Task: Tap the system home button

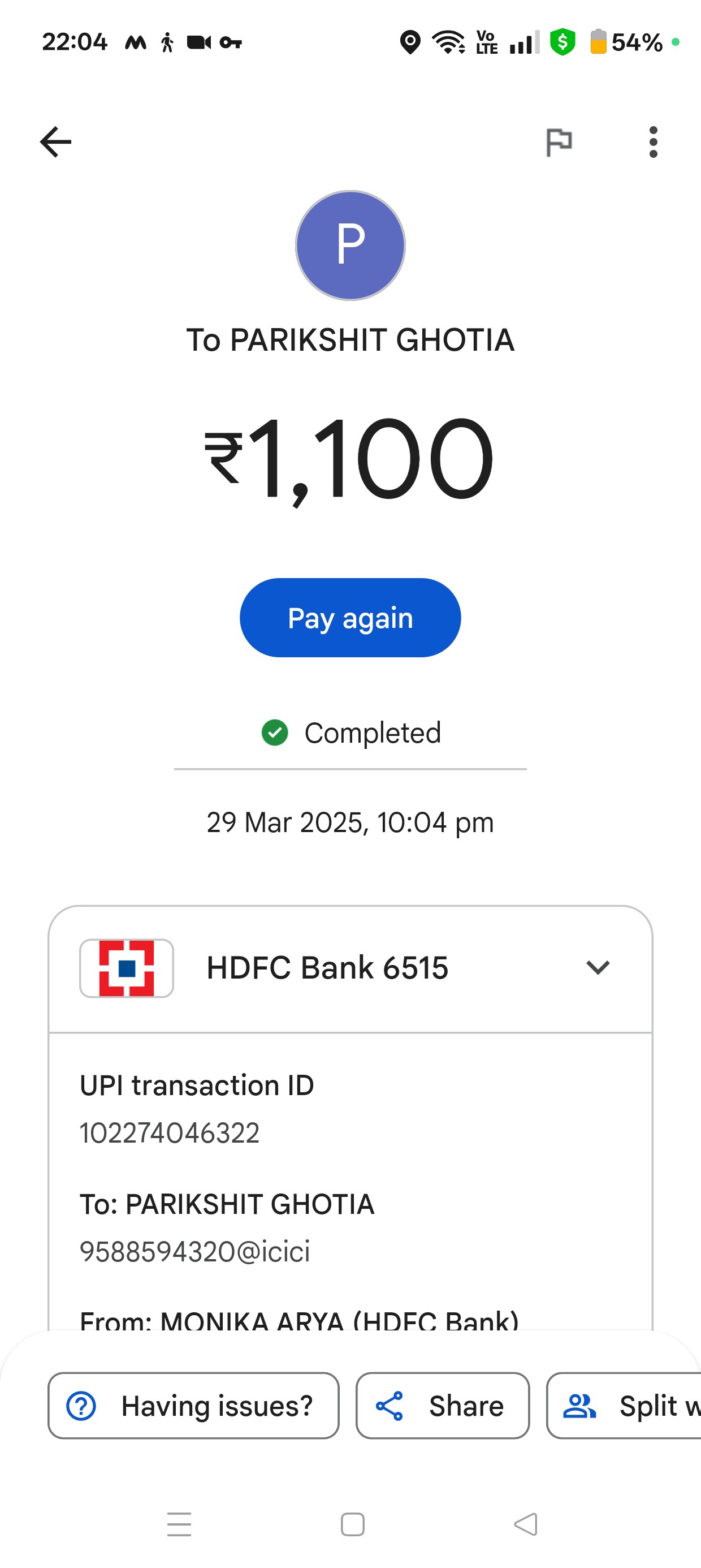Action: pos(352,1524)
